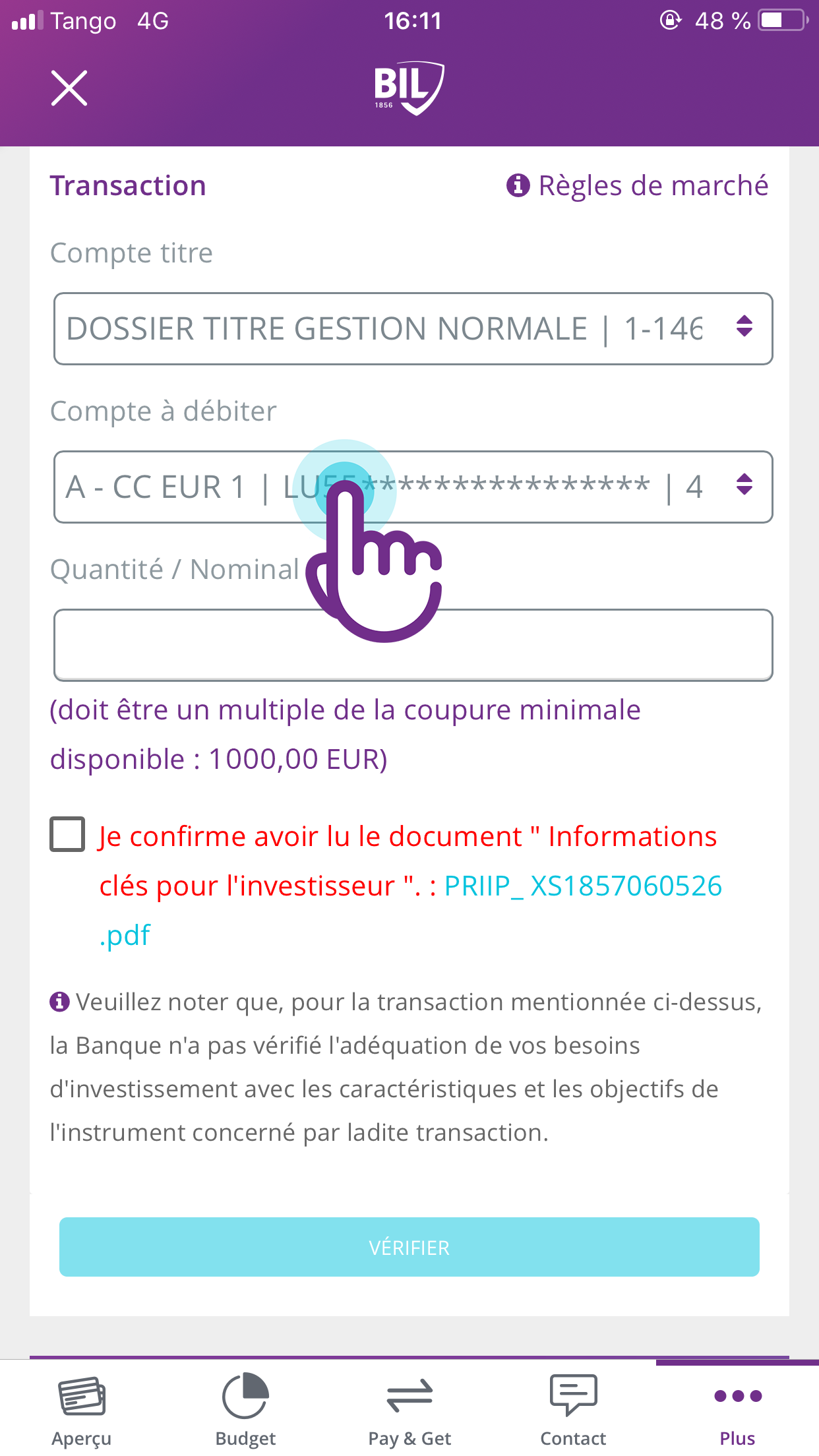Screen dimensions: 819x1456
Task: Open the PRIIP_XS1857060526.pdf document link
Action: pos(582,886)
